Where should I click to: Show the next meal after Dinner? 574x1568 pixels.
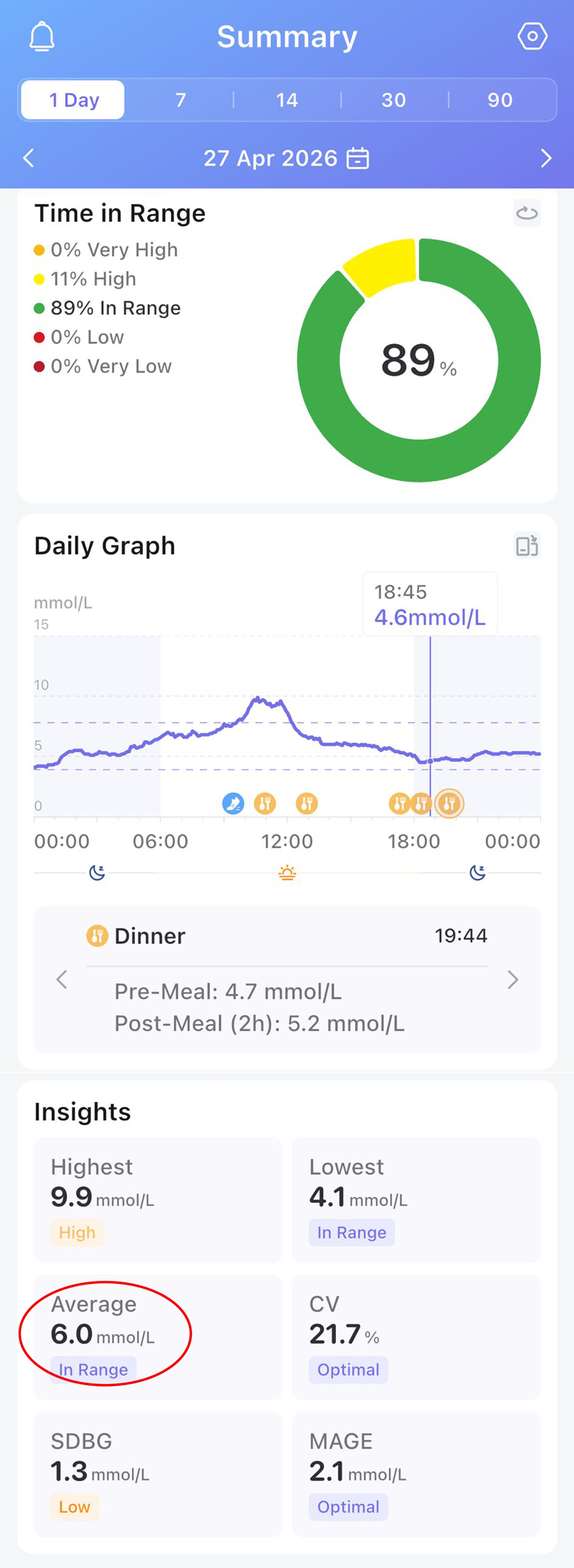tap(512, 979)
